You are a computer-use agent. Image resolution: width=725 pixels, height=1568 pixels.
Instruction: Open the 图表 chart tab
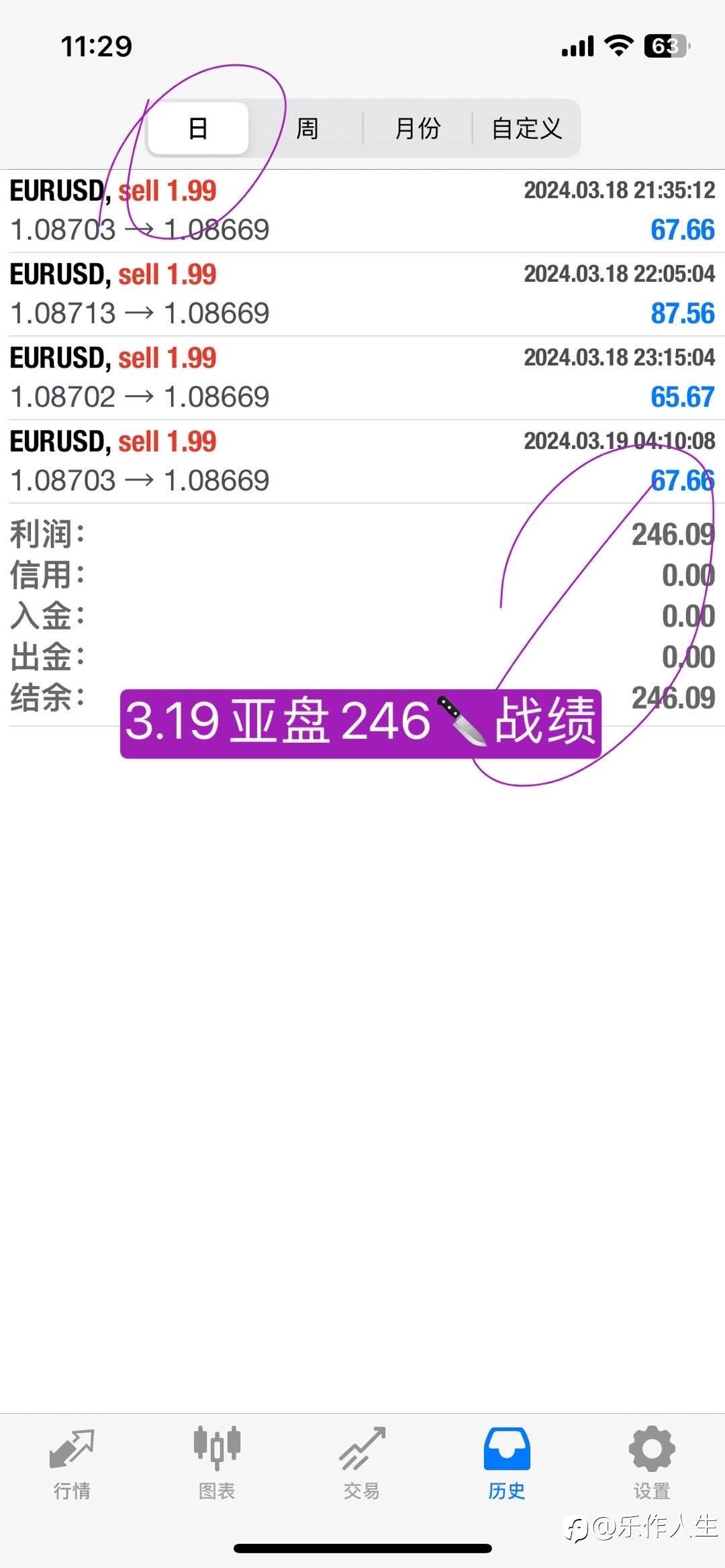[217, 1463]
